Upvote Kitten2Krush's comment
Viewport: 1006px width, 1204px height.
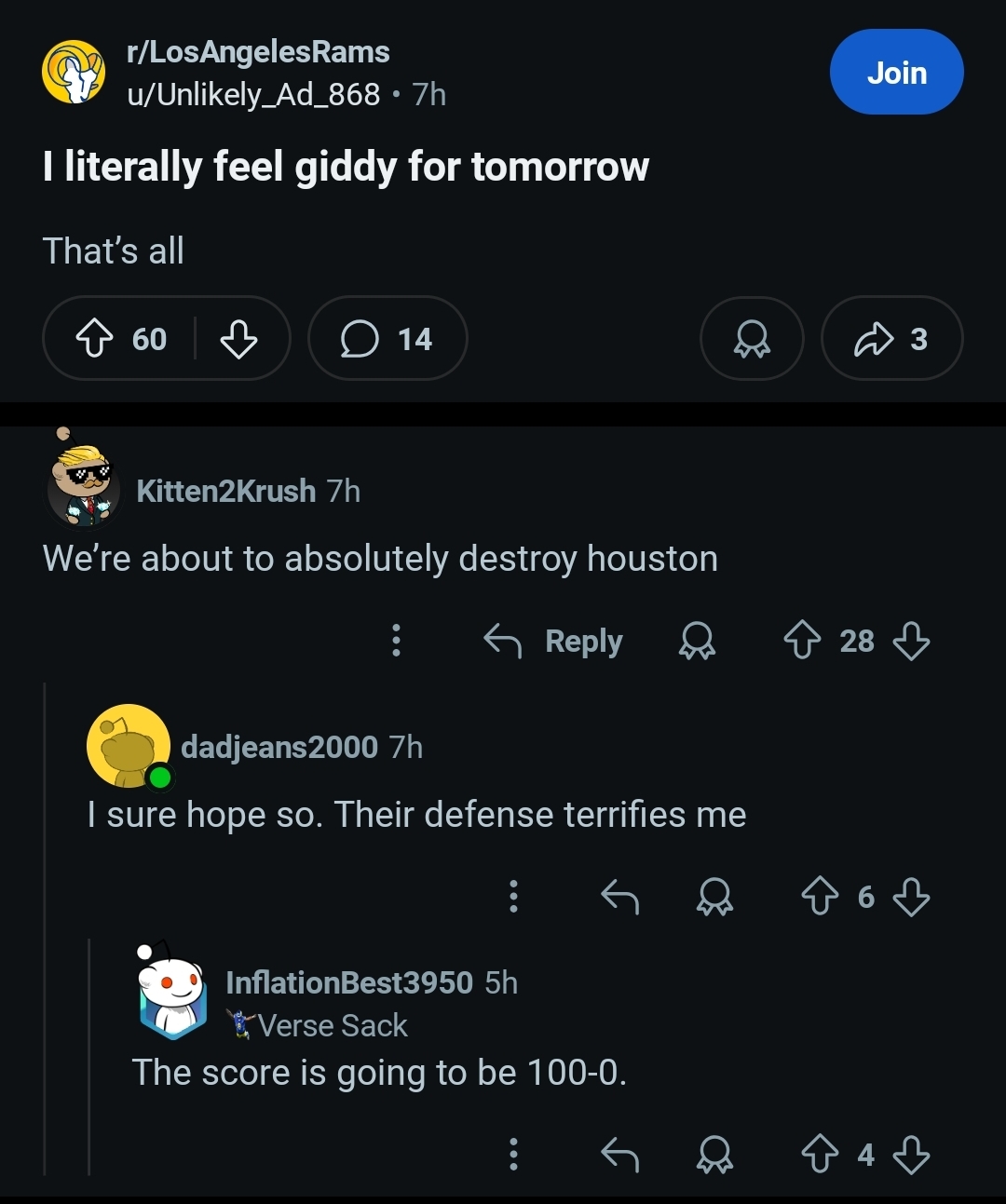point(802,641)
